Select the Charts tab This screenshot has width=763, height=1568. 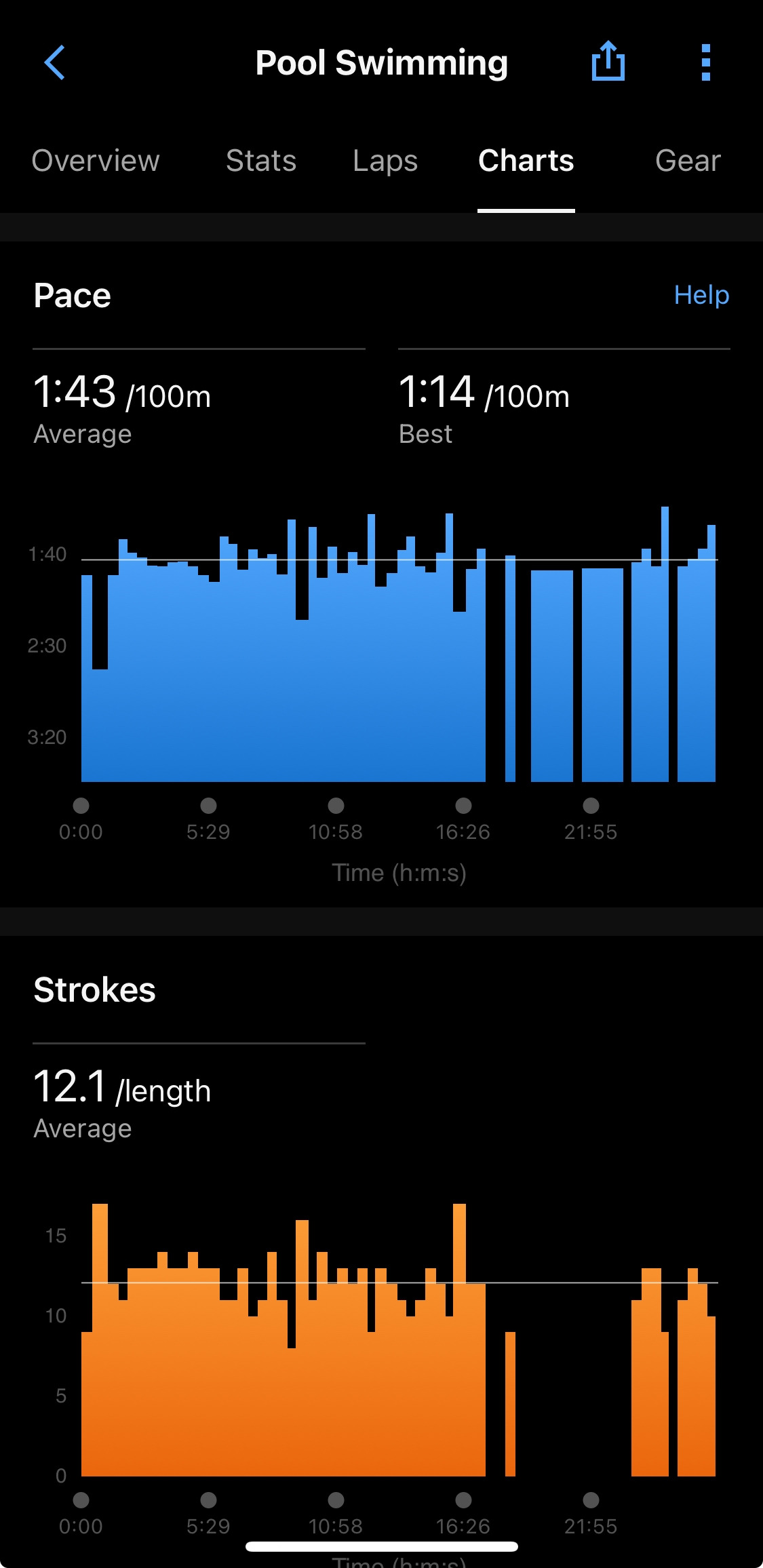526,161
